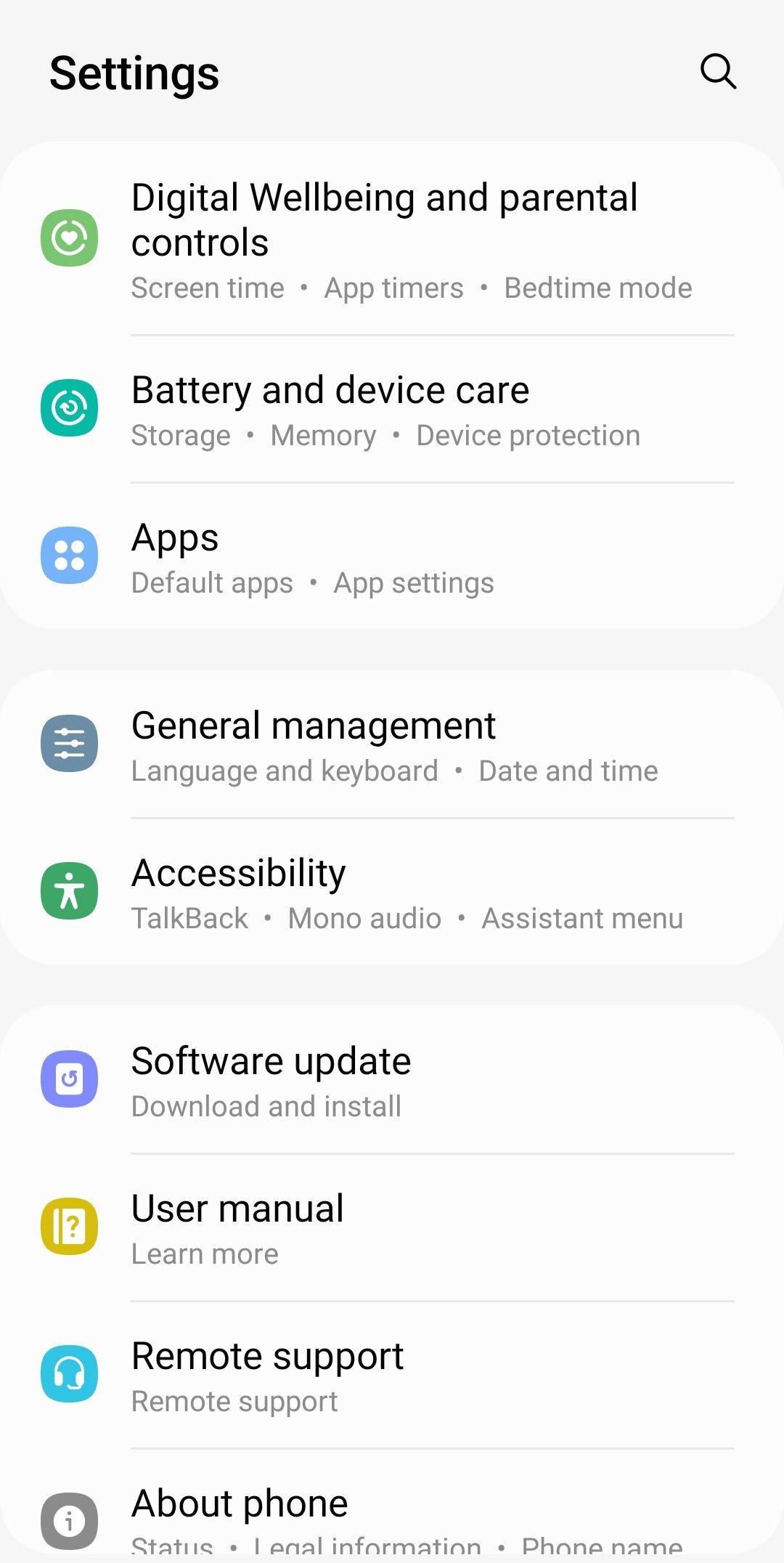The height and width of the screenshot is (1563, 784).
Task: Select the Accessibility person icon
Action: coord(69,890)
